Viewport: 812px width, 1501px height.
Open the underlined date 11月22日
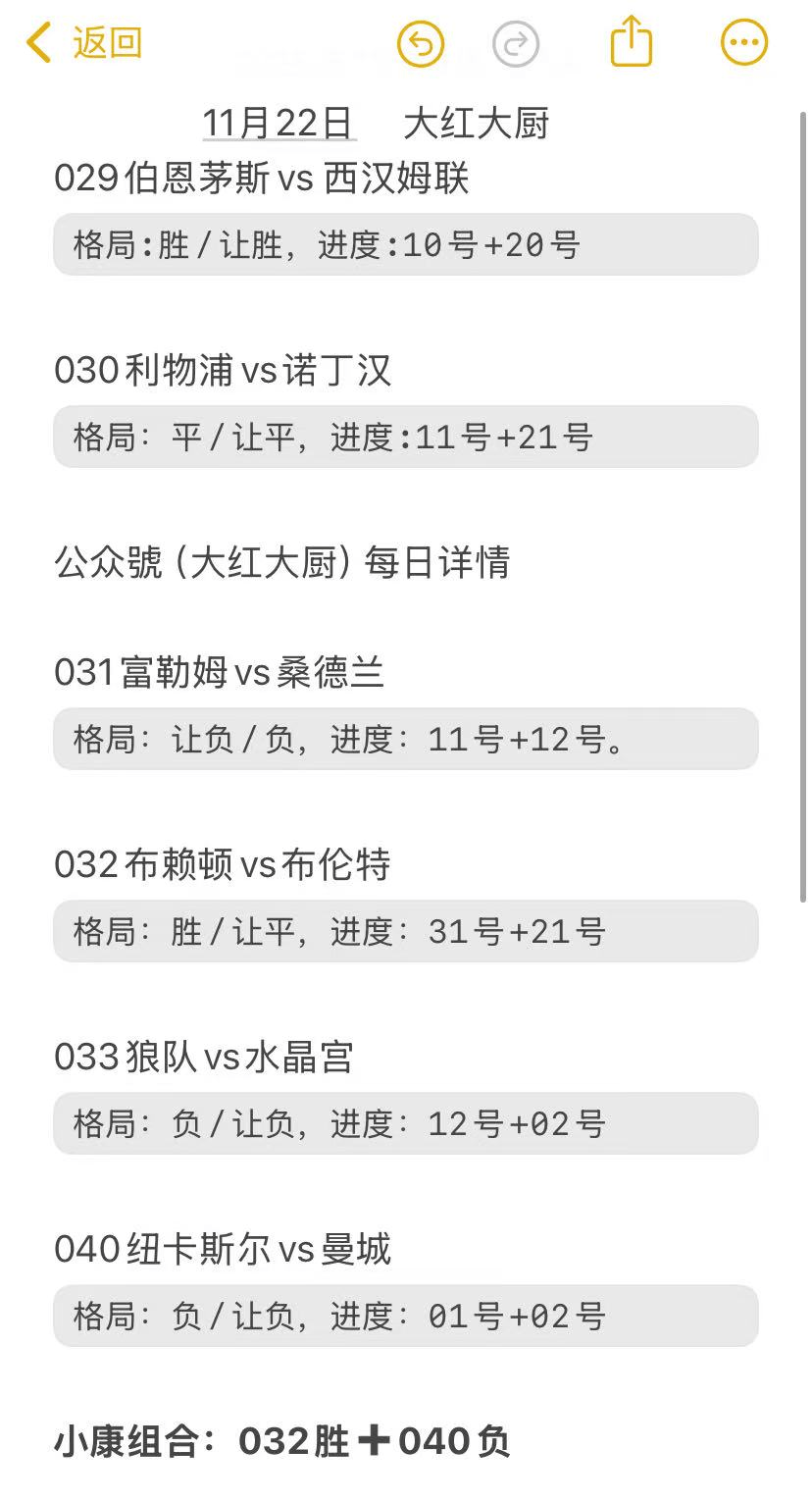279,125
